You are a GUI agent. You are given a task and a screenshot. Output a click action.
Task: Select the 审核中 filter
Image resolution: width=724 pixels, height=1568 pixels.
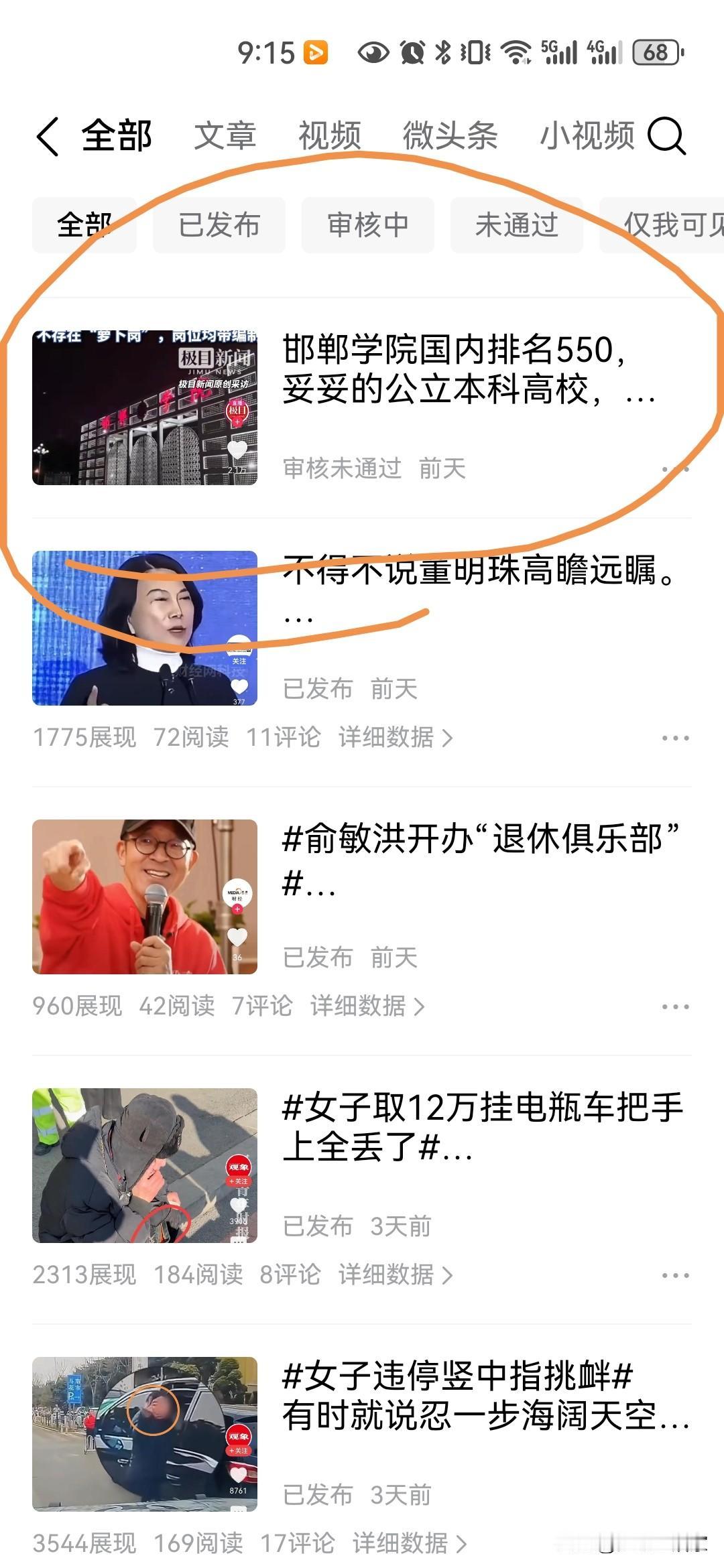pyautogui.click(x=369, y=226)
